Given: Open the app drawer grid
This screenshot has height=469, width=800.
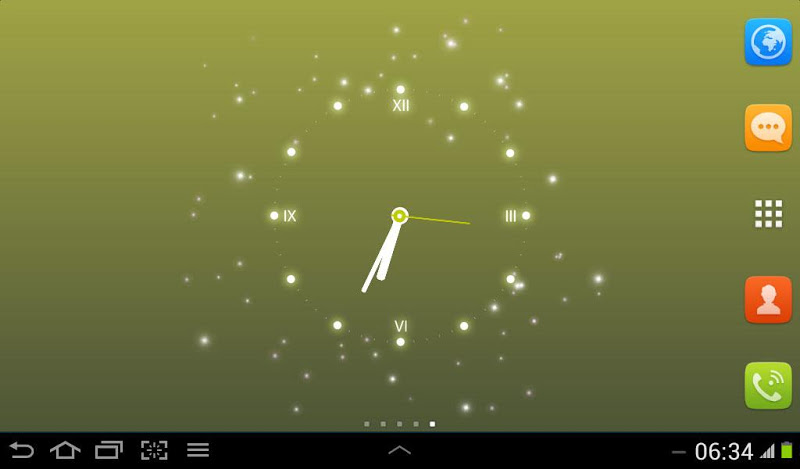Looking at the screenshot, I should 768,213.
